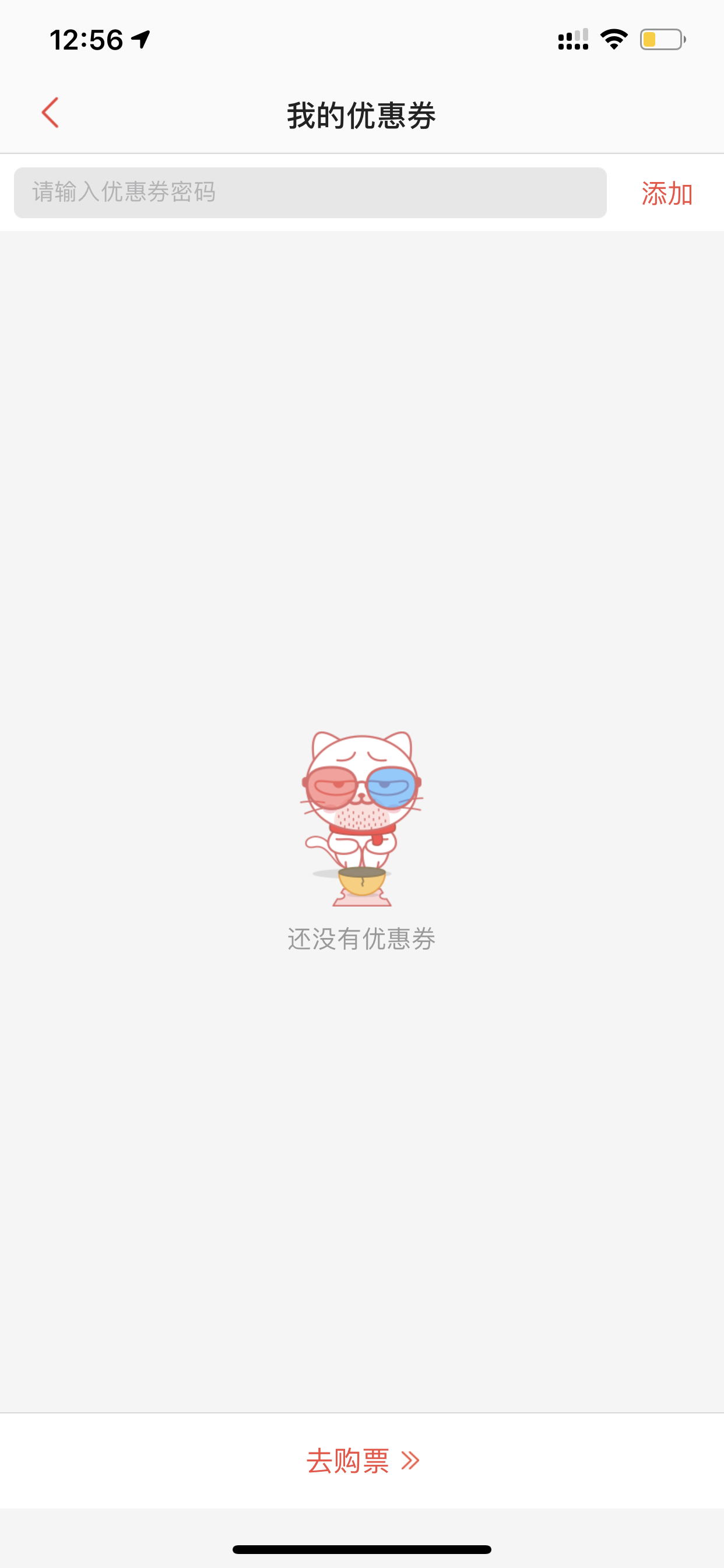The width and height of the screenshot is (724, 1568).
Task: Go back from the 我的优惠券 page
Action: pyautogui.click(x=51, y=113)
